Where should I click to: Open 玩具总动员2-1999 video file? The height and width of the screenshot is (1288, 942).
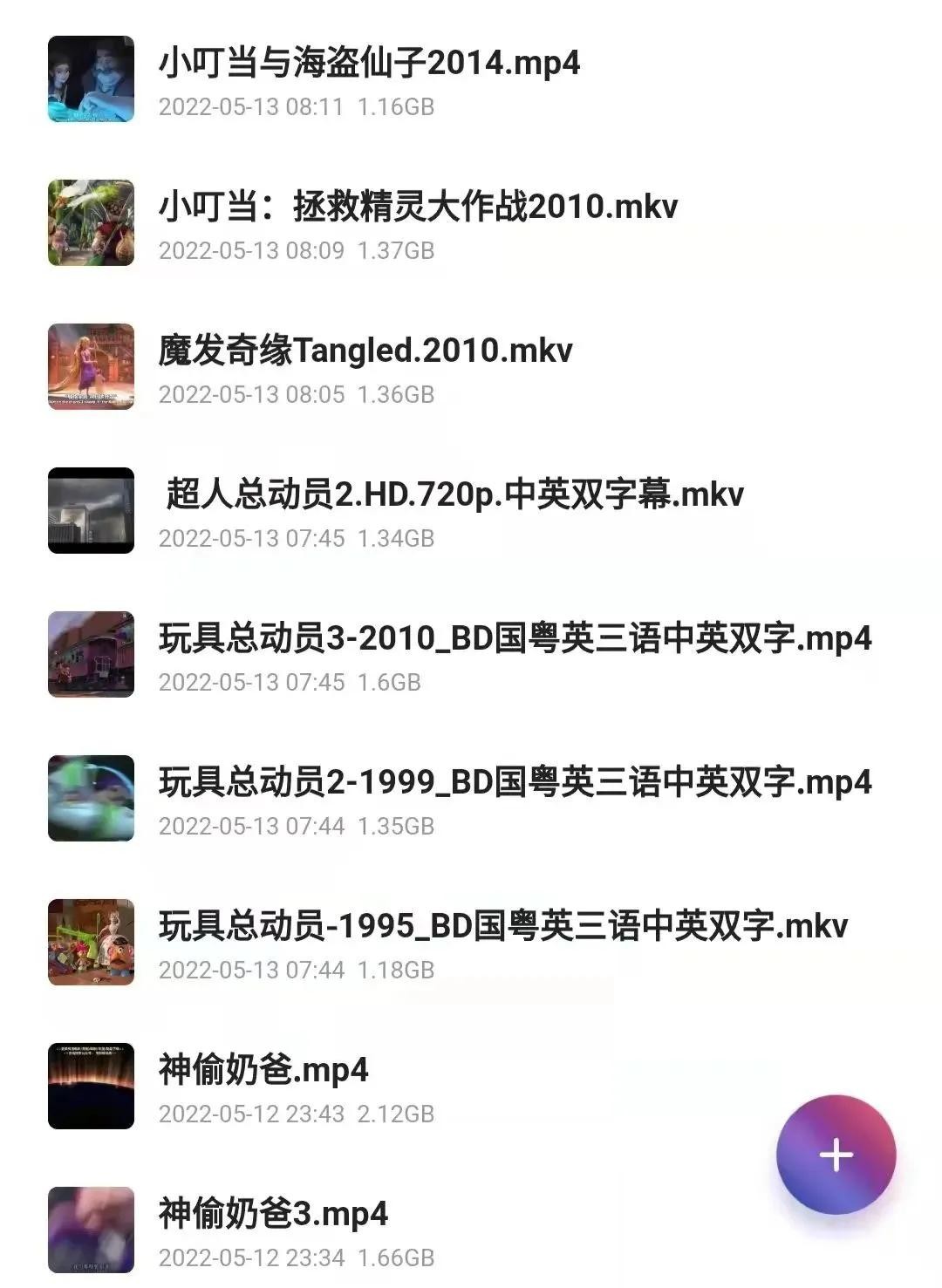click(515, 783)
